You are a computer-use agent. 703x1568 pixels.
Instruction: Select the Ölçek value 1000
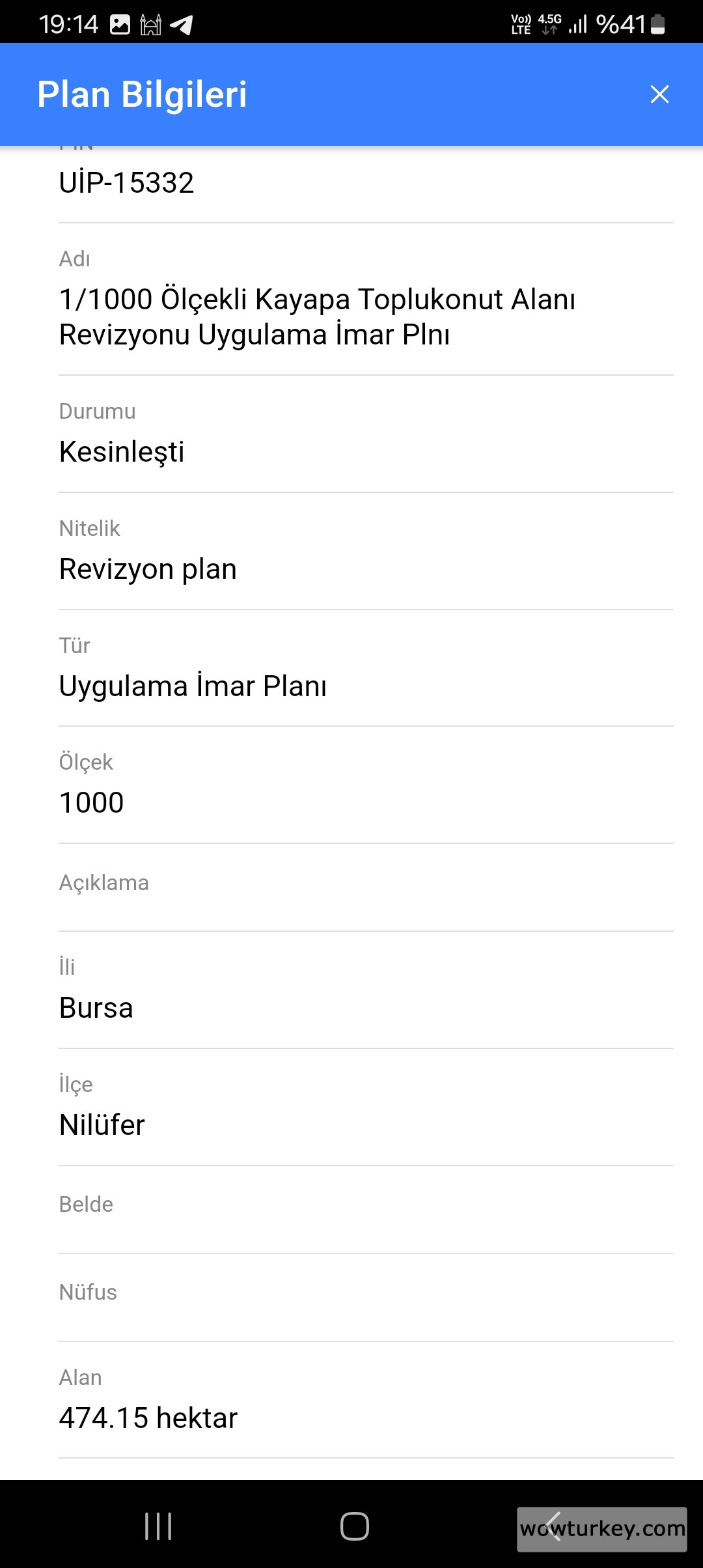91,802
